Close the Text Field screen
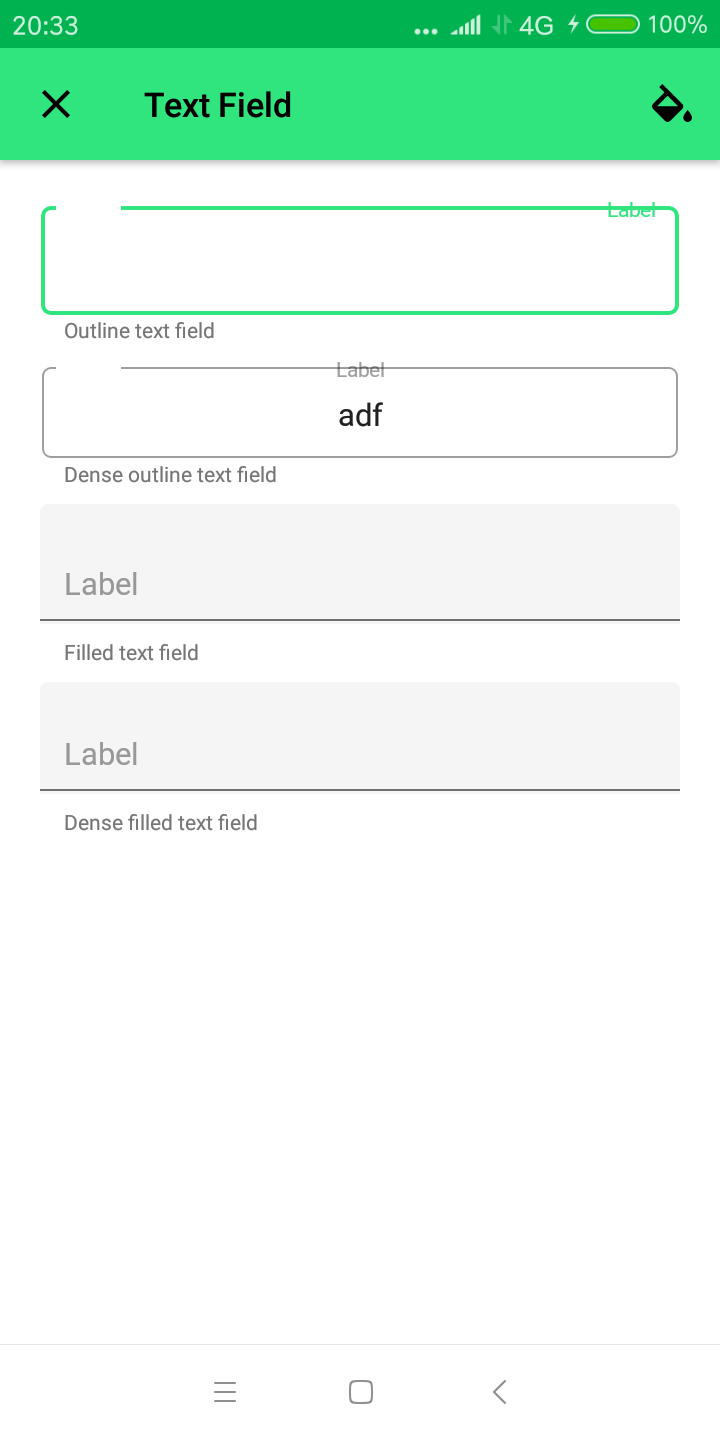This screenshot has width=720, height=1440. 56,104
